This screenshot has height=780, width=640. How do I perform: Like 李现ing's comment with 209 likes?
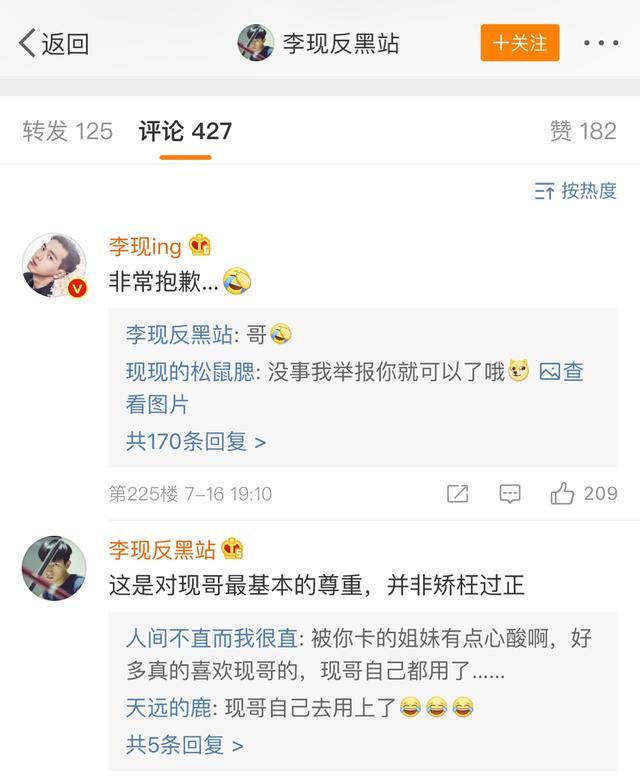tap(584, 494)
